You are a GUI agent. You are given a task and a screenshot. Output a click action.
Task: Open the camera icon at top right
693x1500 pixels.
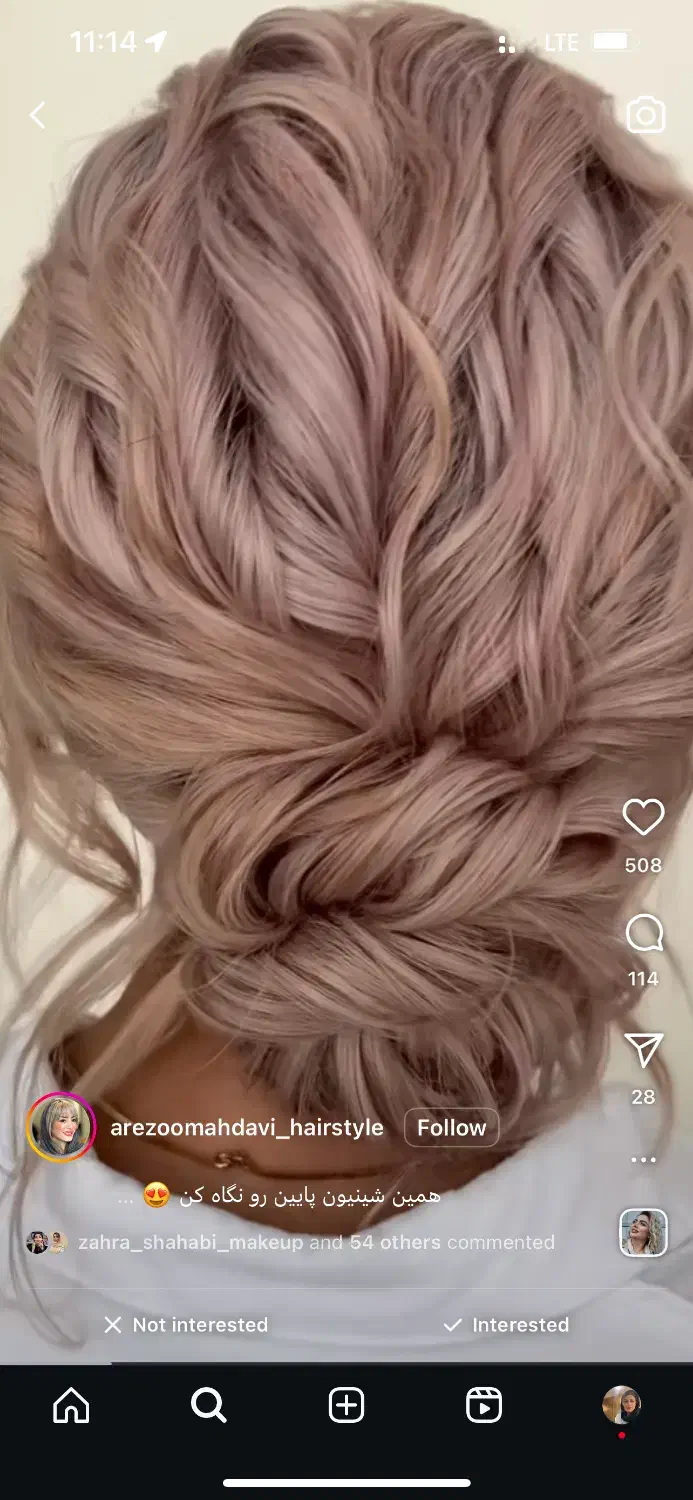(646, 116)
